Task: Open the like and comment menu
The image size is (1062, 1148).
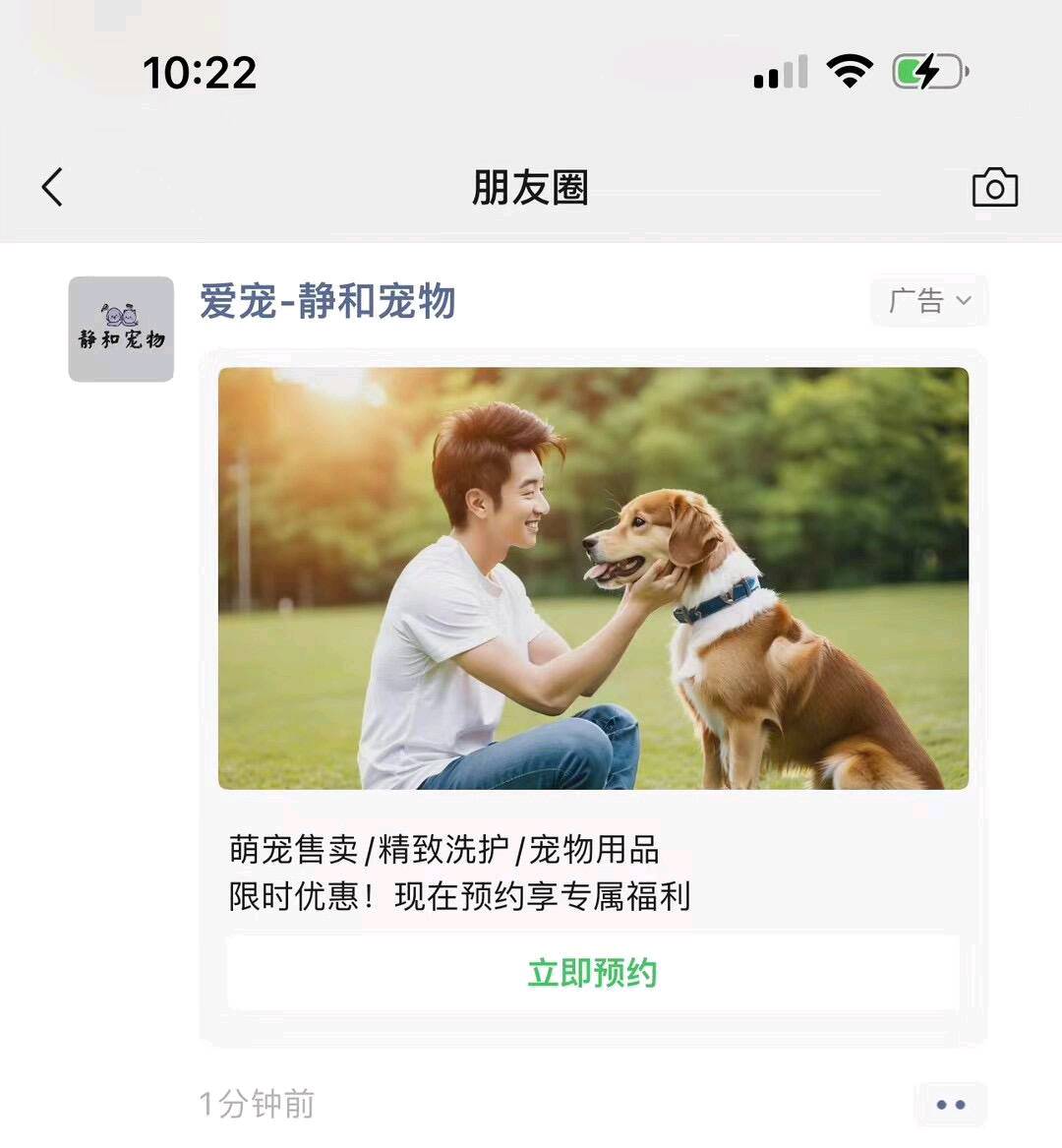Action: click(950, 1105)
